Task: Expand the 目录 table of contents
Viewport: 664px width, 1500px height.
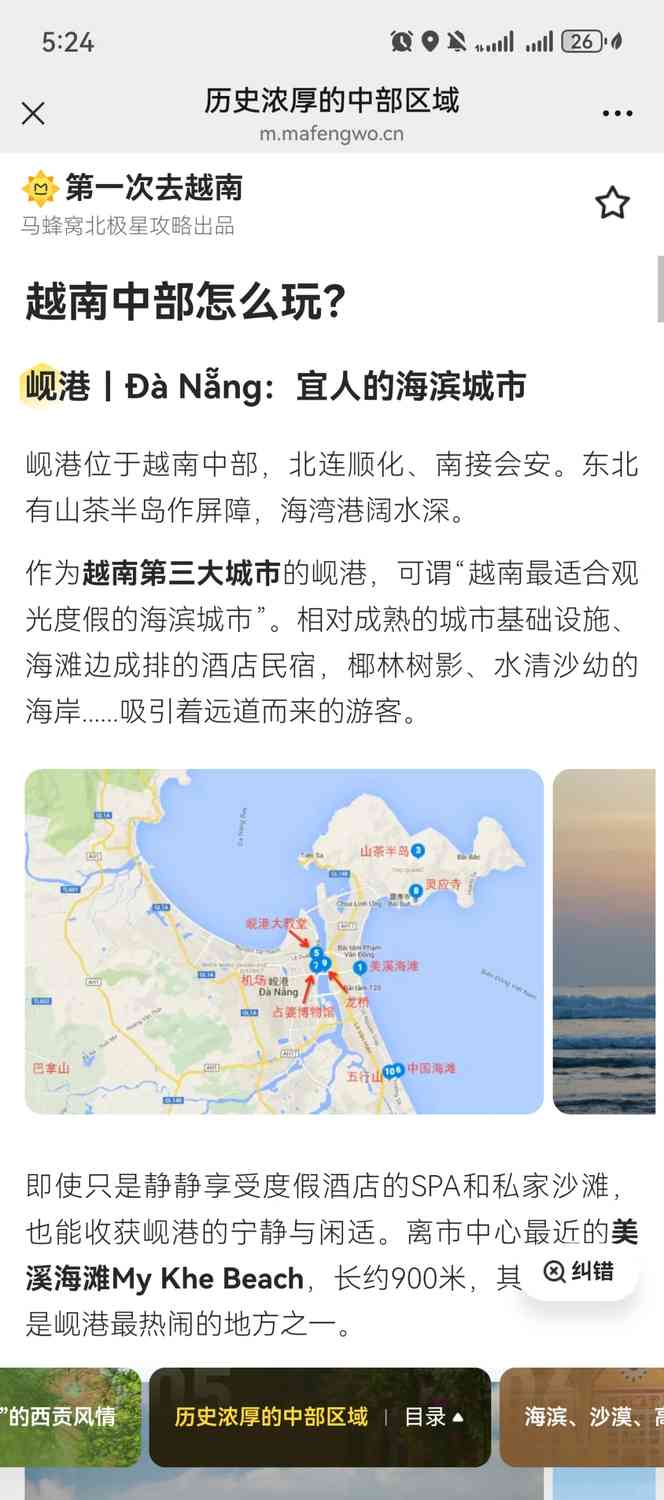Action: [434, 1417]
